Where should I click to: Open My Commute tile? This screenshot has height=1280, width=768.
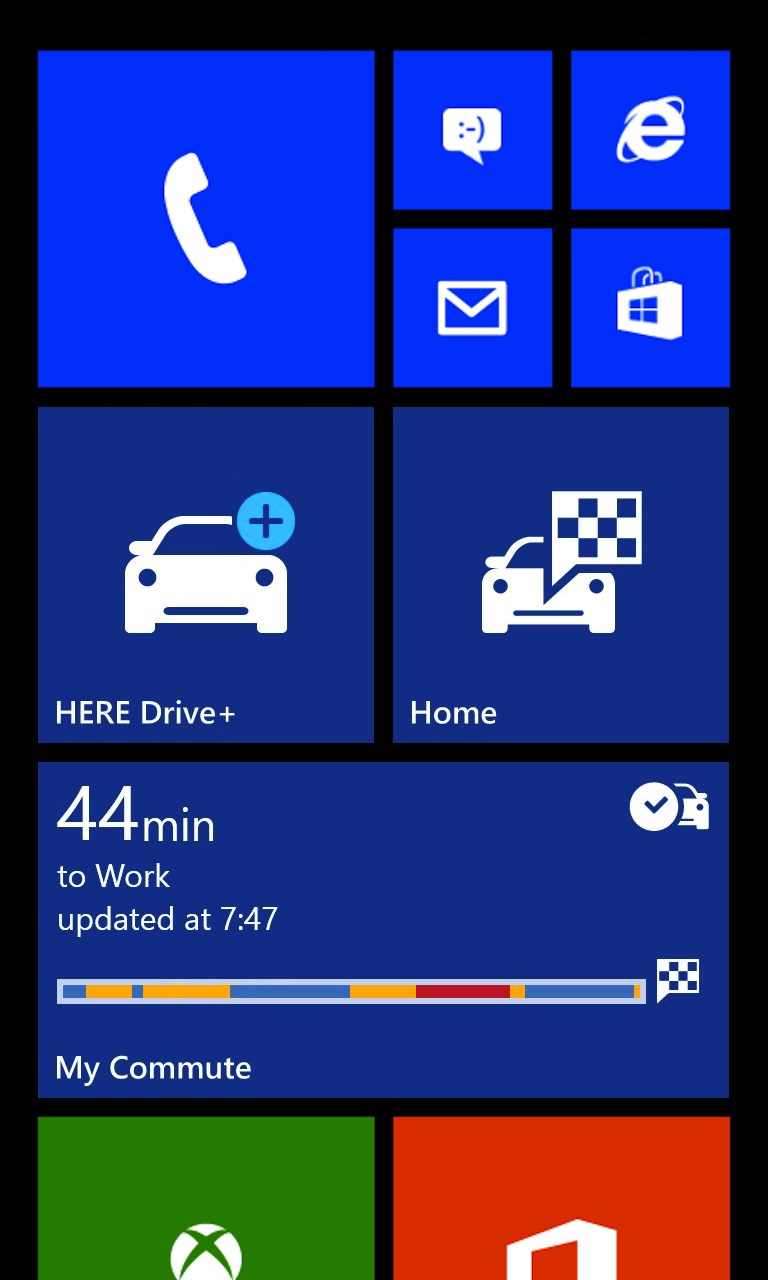(x=383, y=929)
